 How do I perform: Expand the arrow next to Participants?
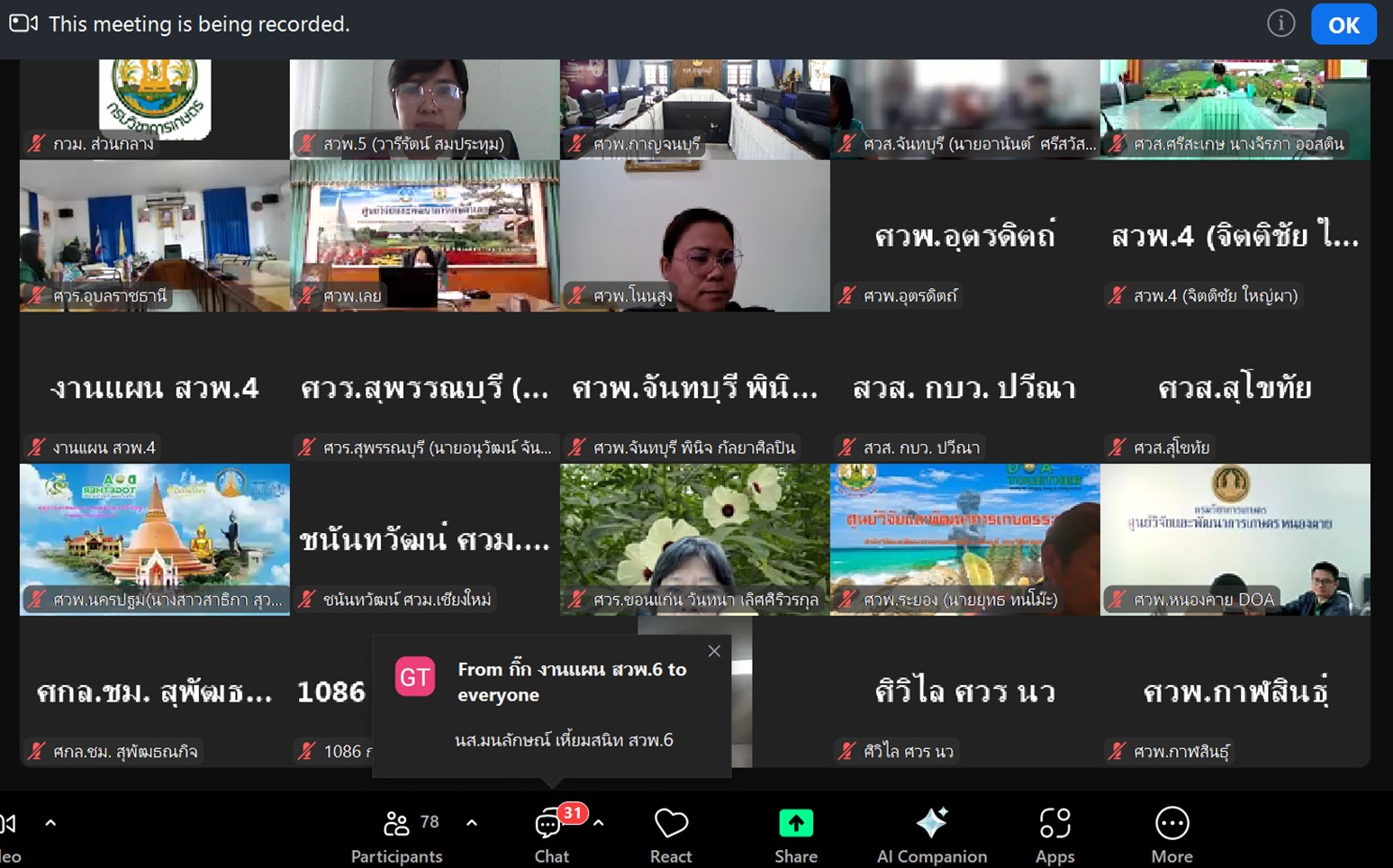pos(472,822)
